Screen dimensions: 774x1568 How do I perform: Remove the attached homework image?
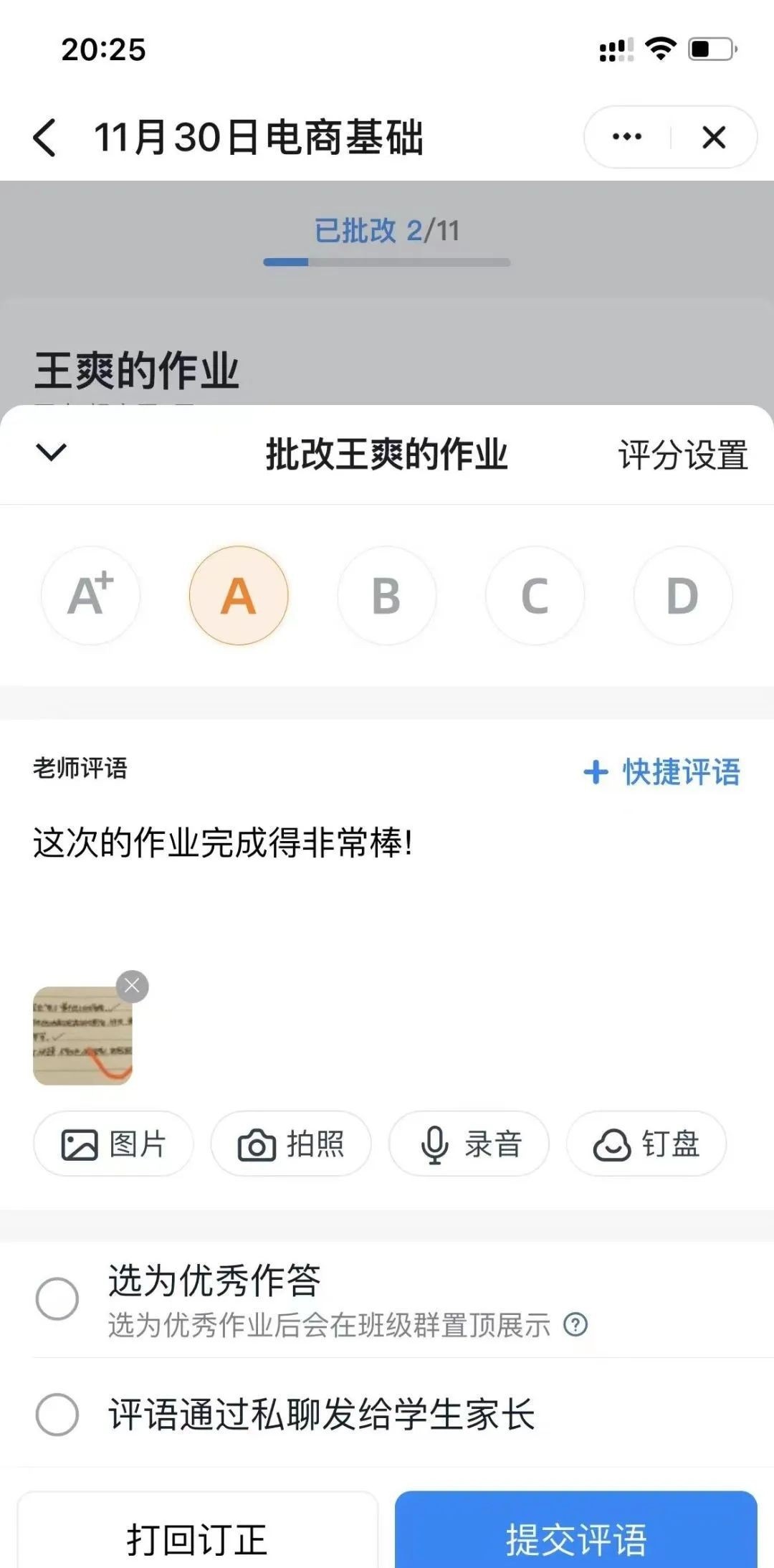(x=132, y=987)
